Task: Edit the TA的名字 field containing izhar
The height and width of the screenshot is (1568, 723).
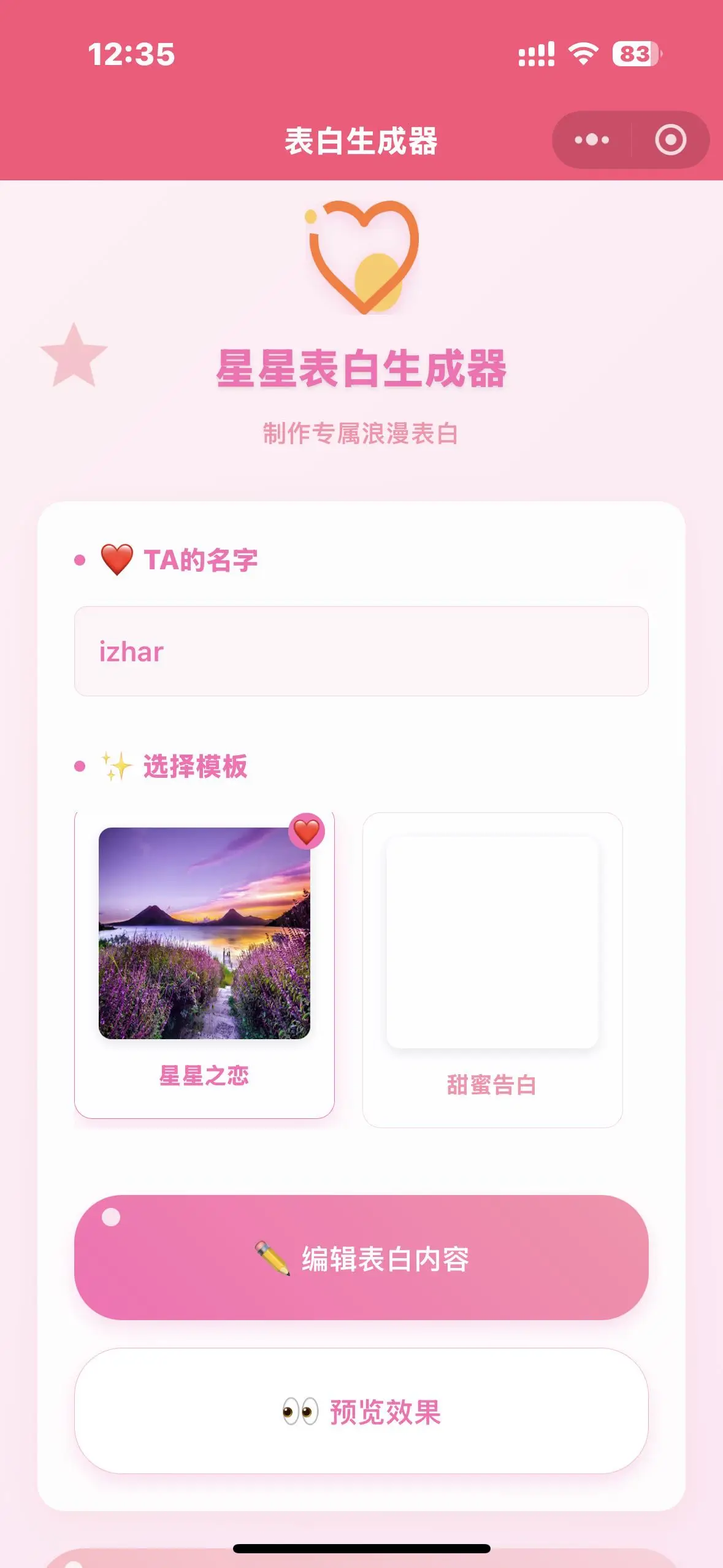Action: point(361,651)
